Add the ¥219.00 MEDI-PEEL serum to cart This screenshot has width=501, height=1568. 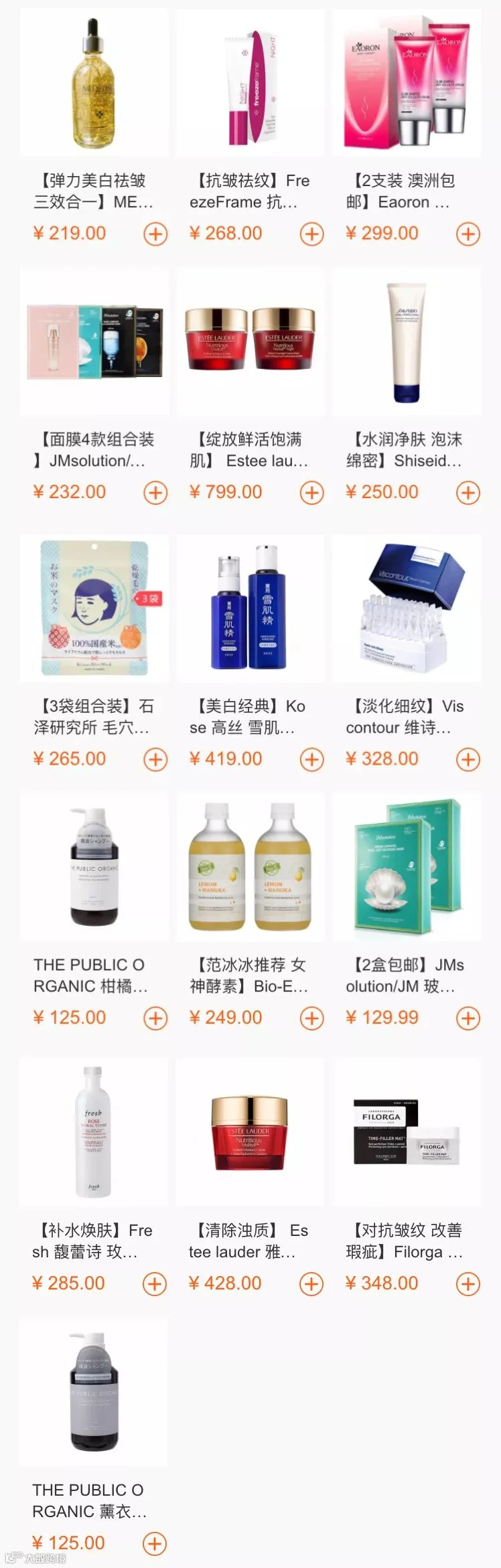coord(155,234)
